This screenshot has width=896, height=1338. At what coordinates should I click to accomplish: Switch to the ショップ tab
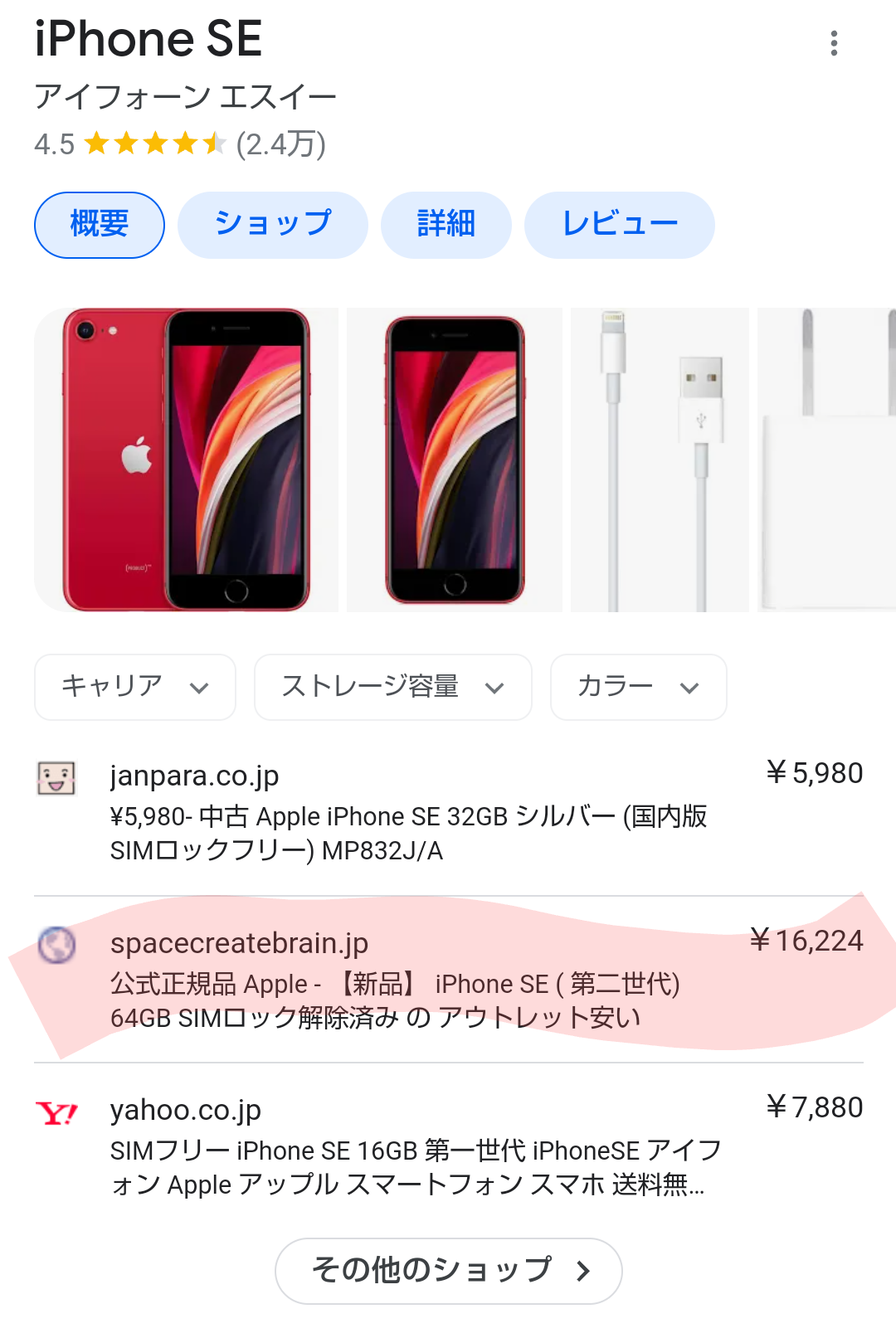(272, 225)
